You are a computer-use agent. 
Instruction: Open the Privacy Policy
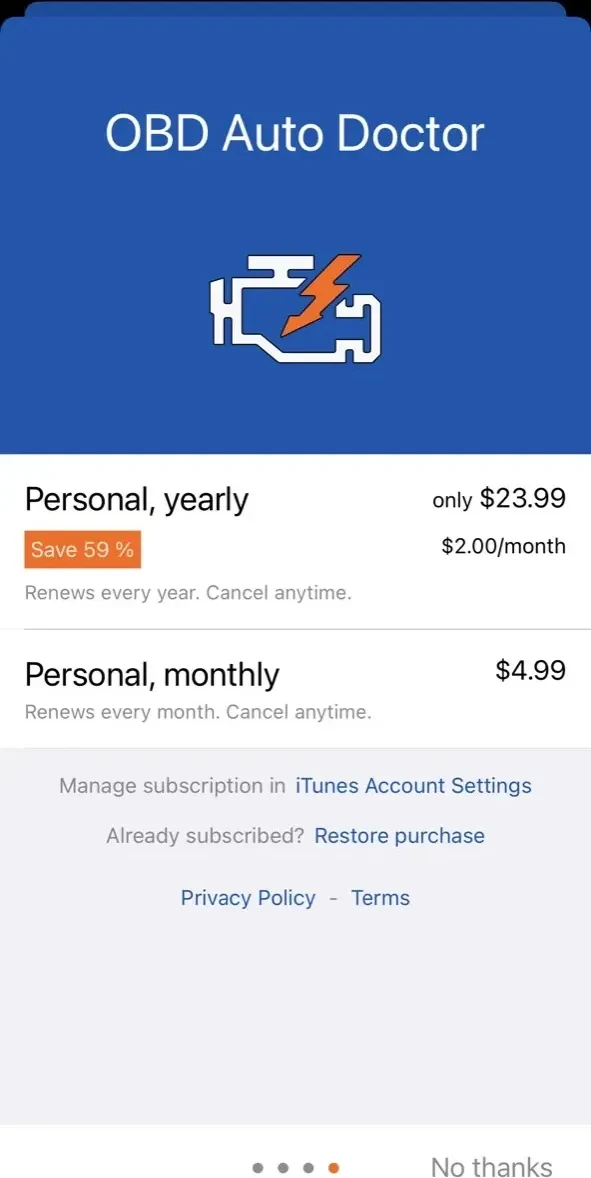[248, 898]
